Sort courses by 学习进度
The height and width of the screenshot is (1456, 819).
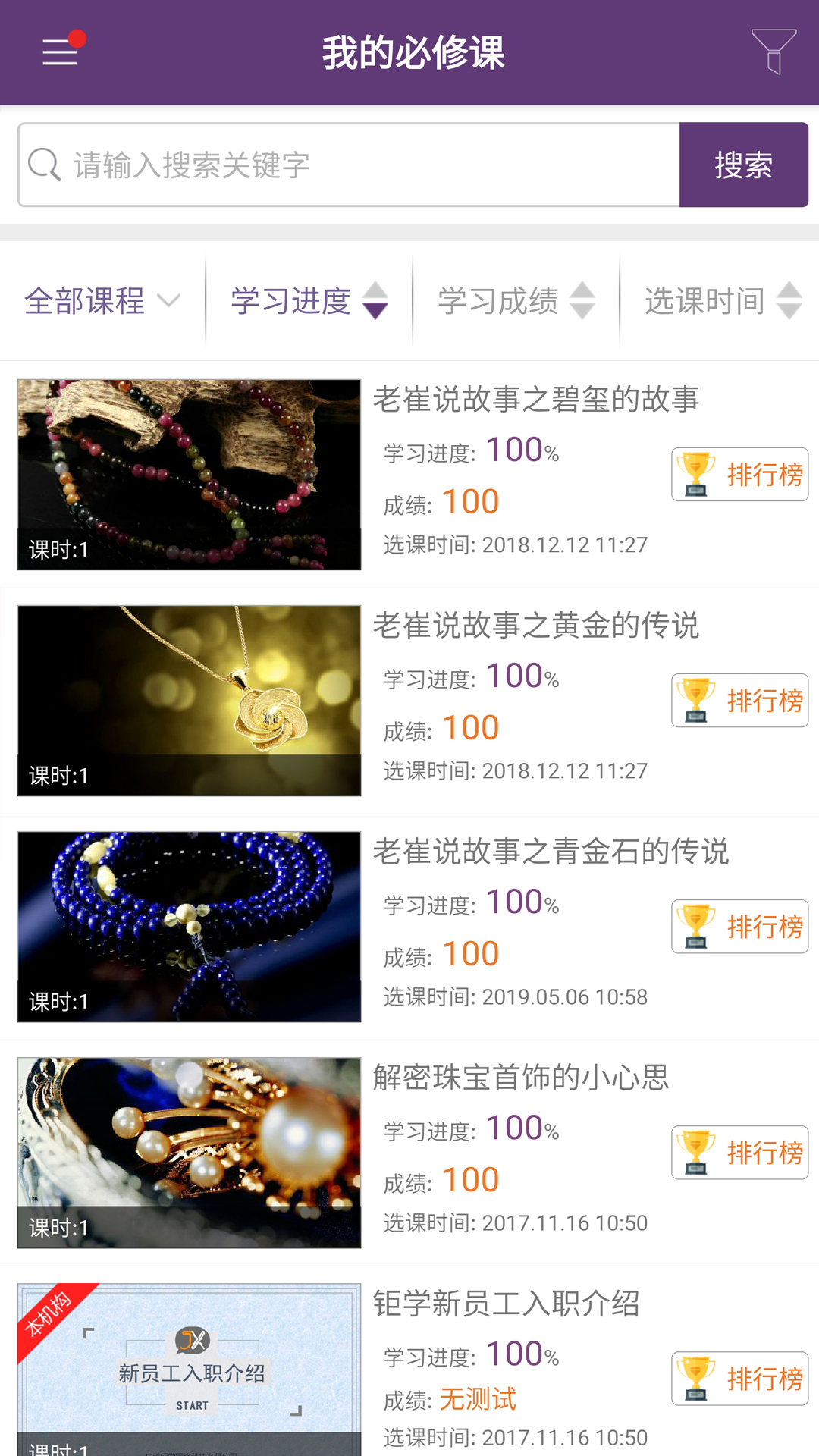(309, 301)
